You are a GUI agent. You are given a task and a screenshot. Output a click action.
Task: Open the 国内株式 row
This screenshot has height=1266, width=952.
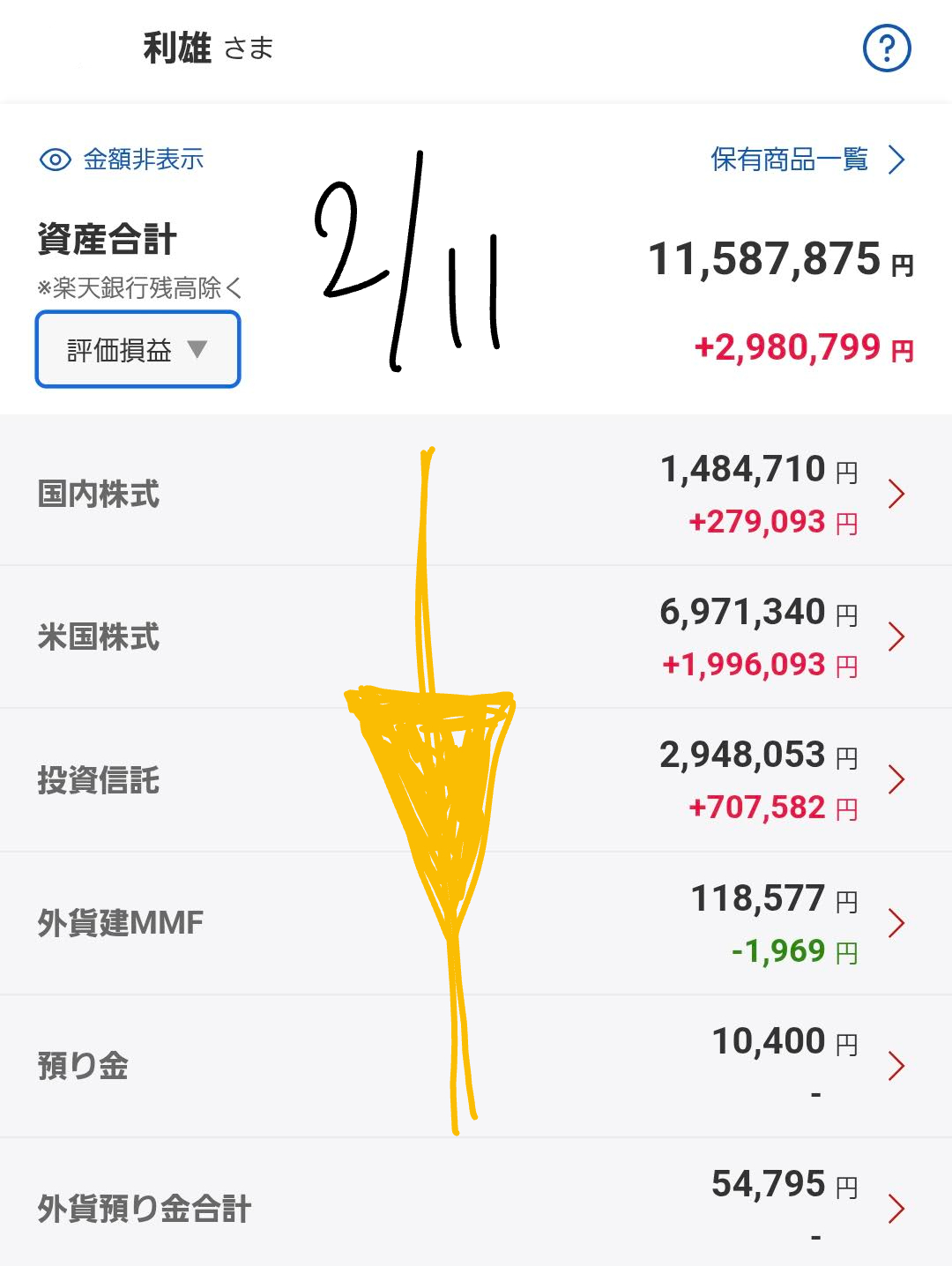(476, 494)
